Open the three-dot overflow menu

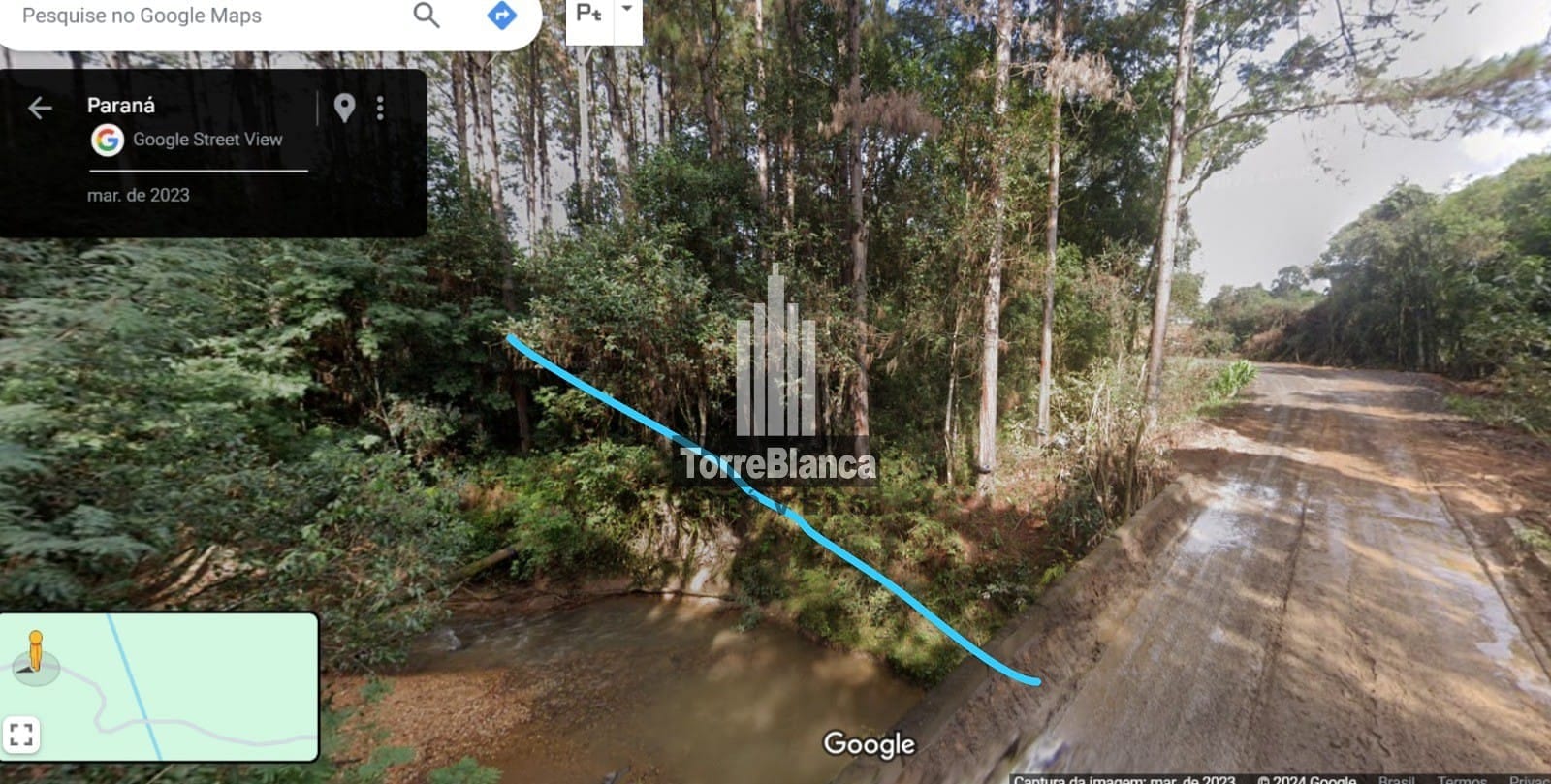pos(380,108)
